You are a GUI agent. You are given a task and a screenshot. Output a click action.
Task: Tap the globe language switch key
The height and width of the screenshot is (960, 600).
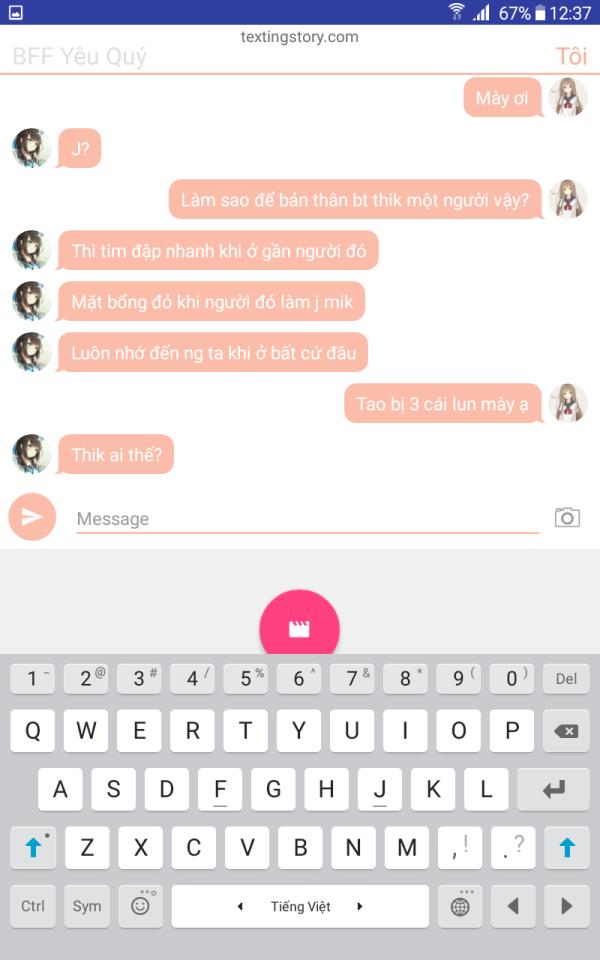pyautogui.click(x=460, y=906)
